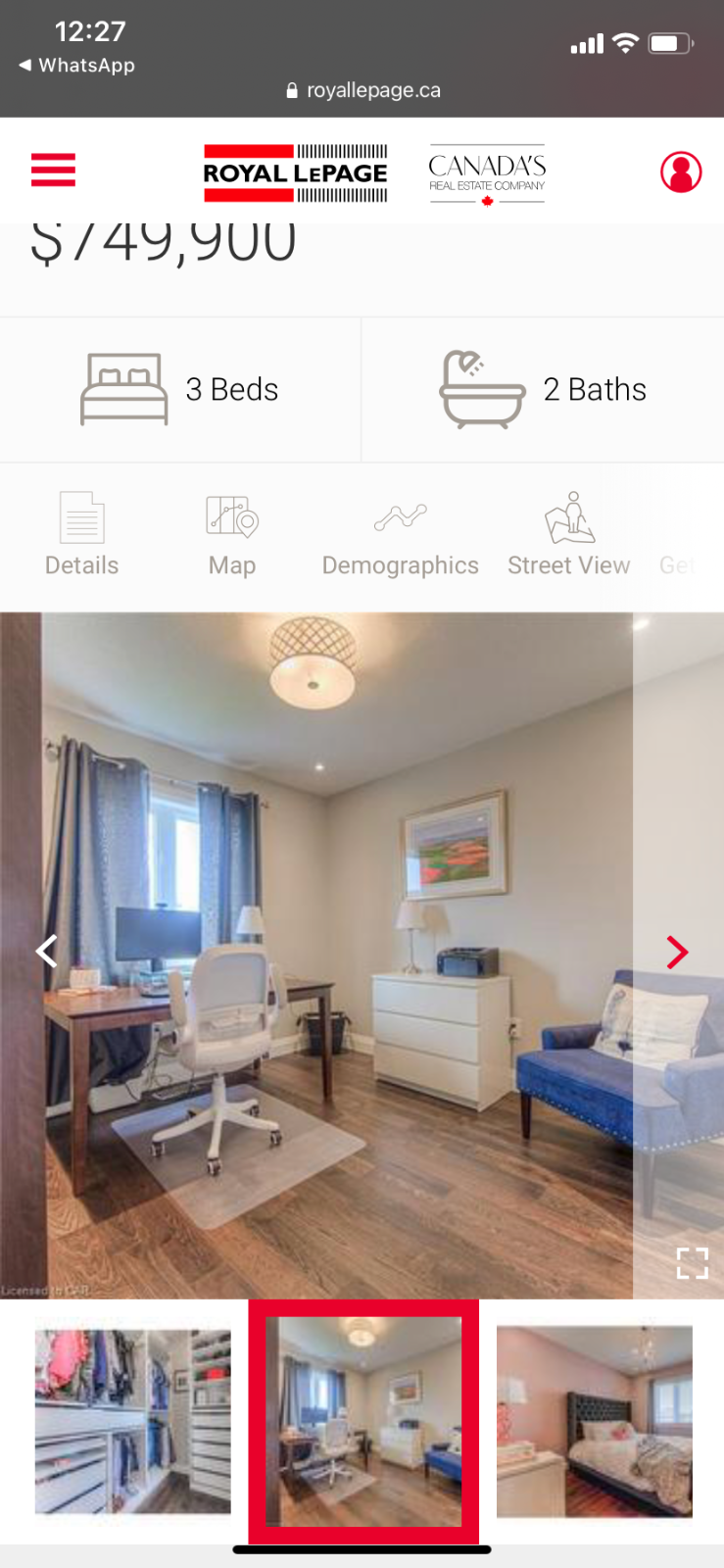Select the pink bedroom thumbnail
The height and width of the screenshot is (1568, 724).
pyautogui.click(x=594, y=1421)
